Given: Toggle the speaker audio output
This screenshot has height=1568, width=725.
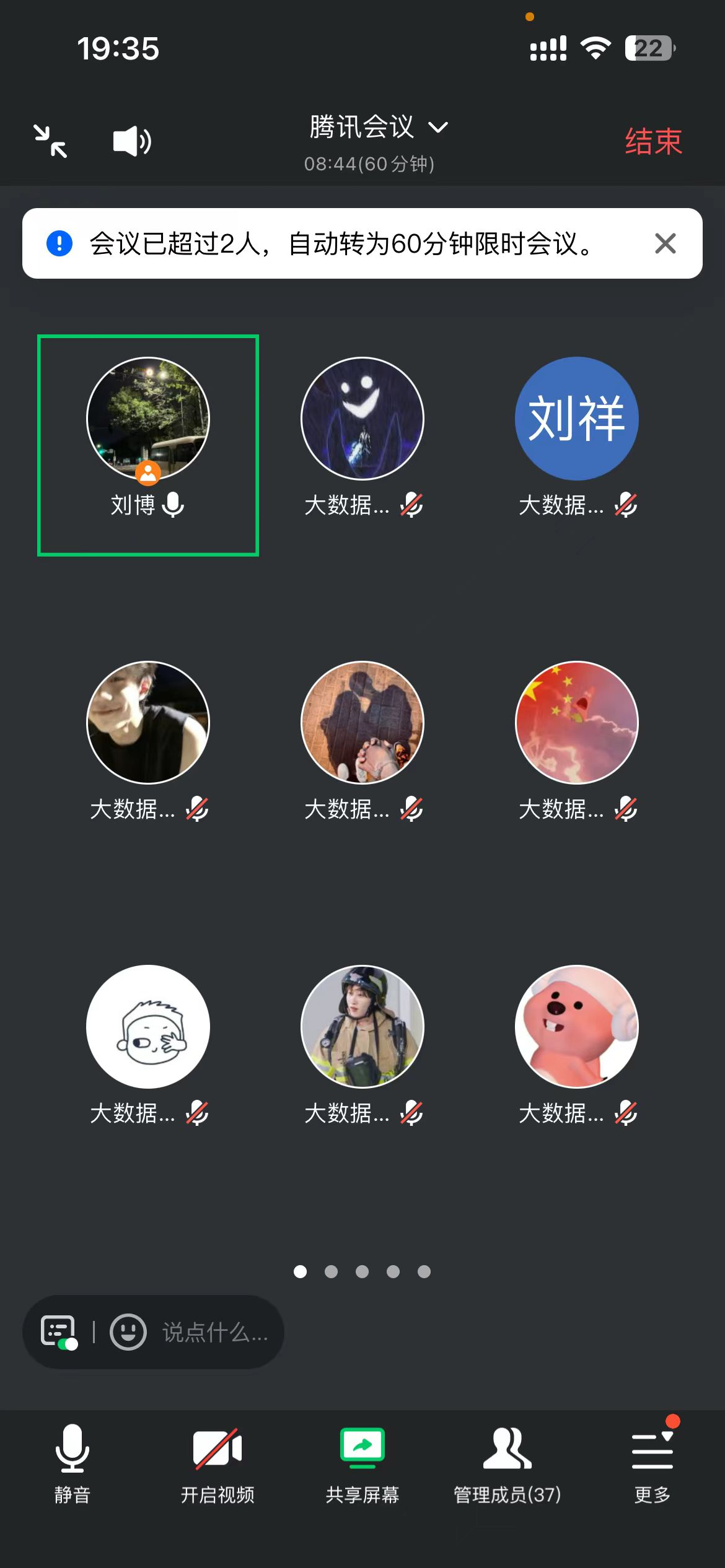Looking at the screenshot, I should click(131, 141).
